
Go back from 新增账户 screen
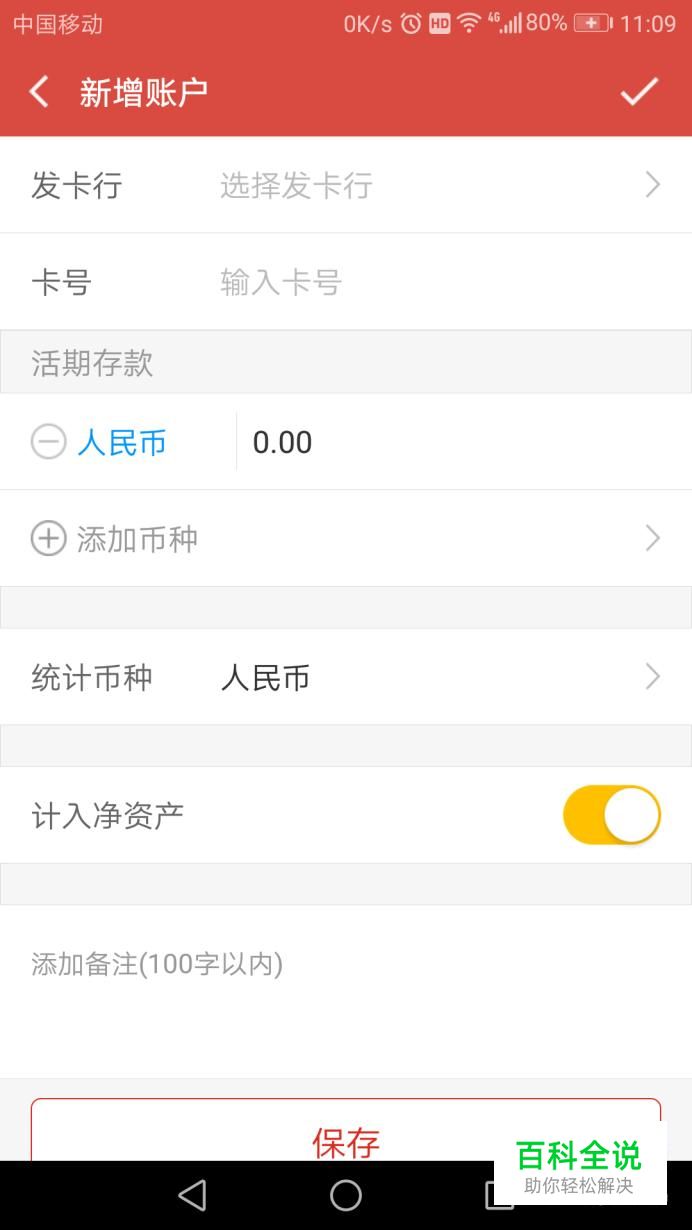39,92
